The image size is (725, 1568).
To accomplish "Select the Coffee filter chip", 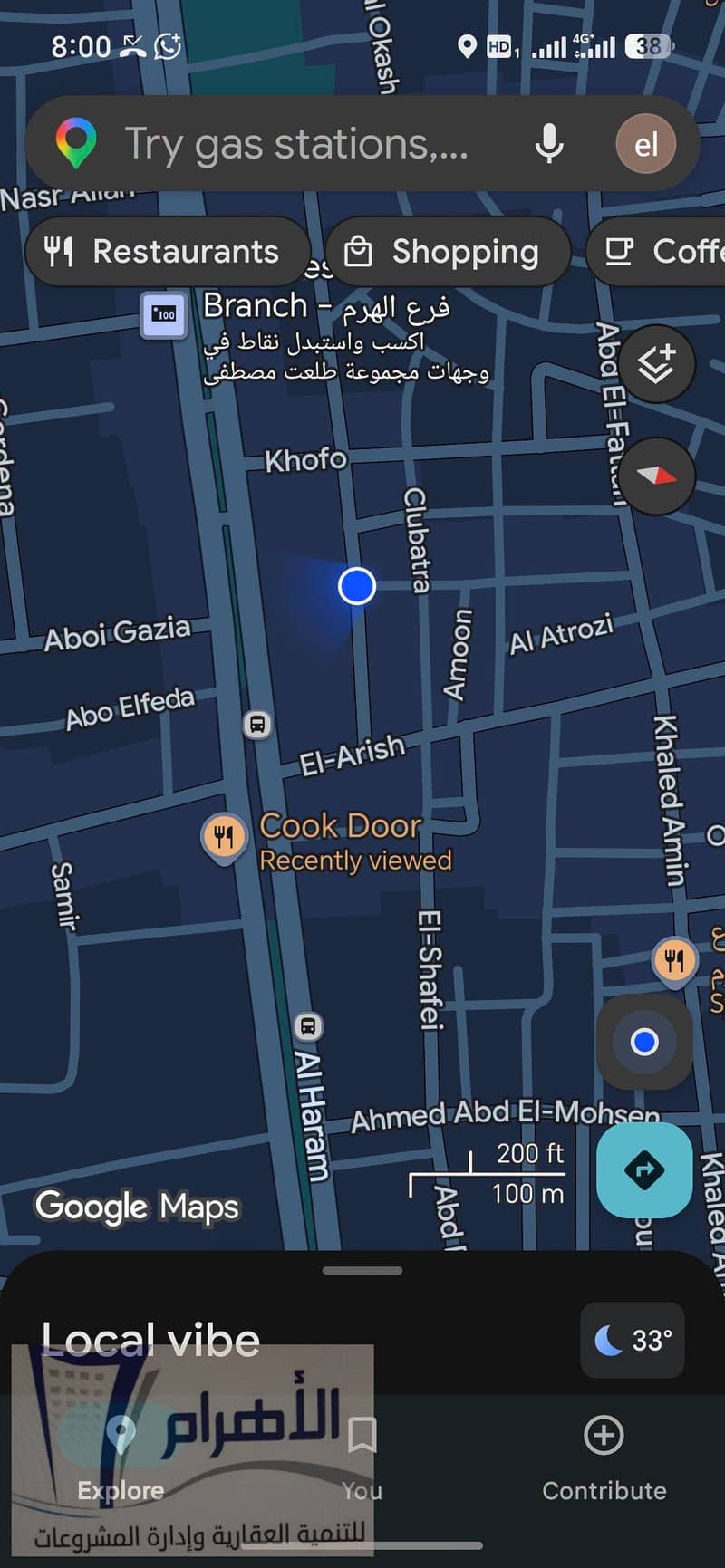I will (x=656, y=251).
